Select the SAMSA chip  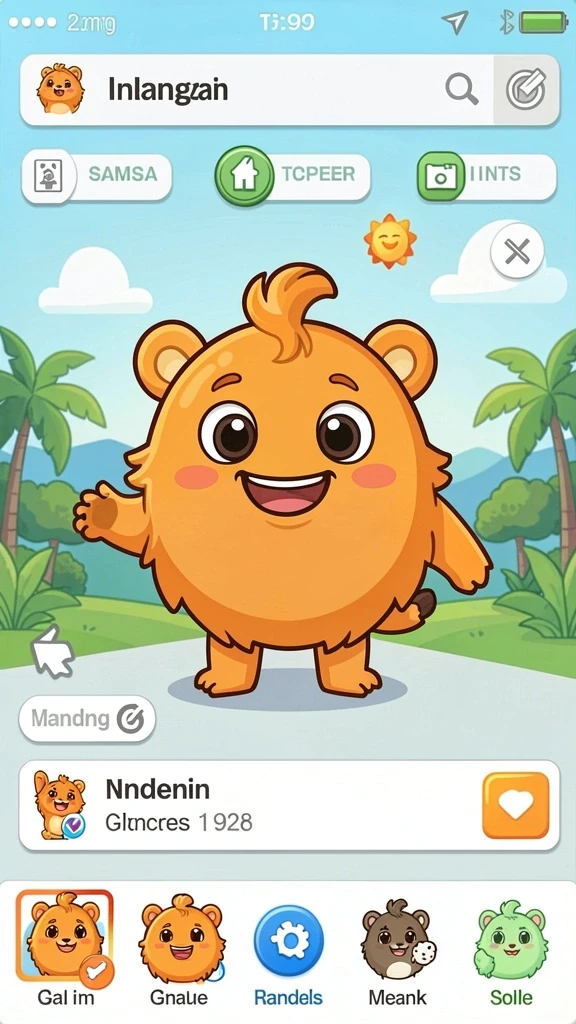pyautogui.click(x=97, y=174)
